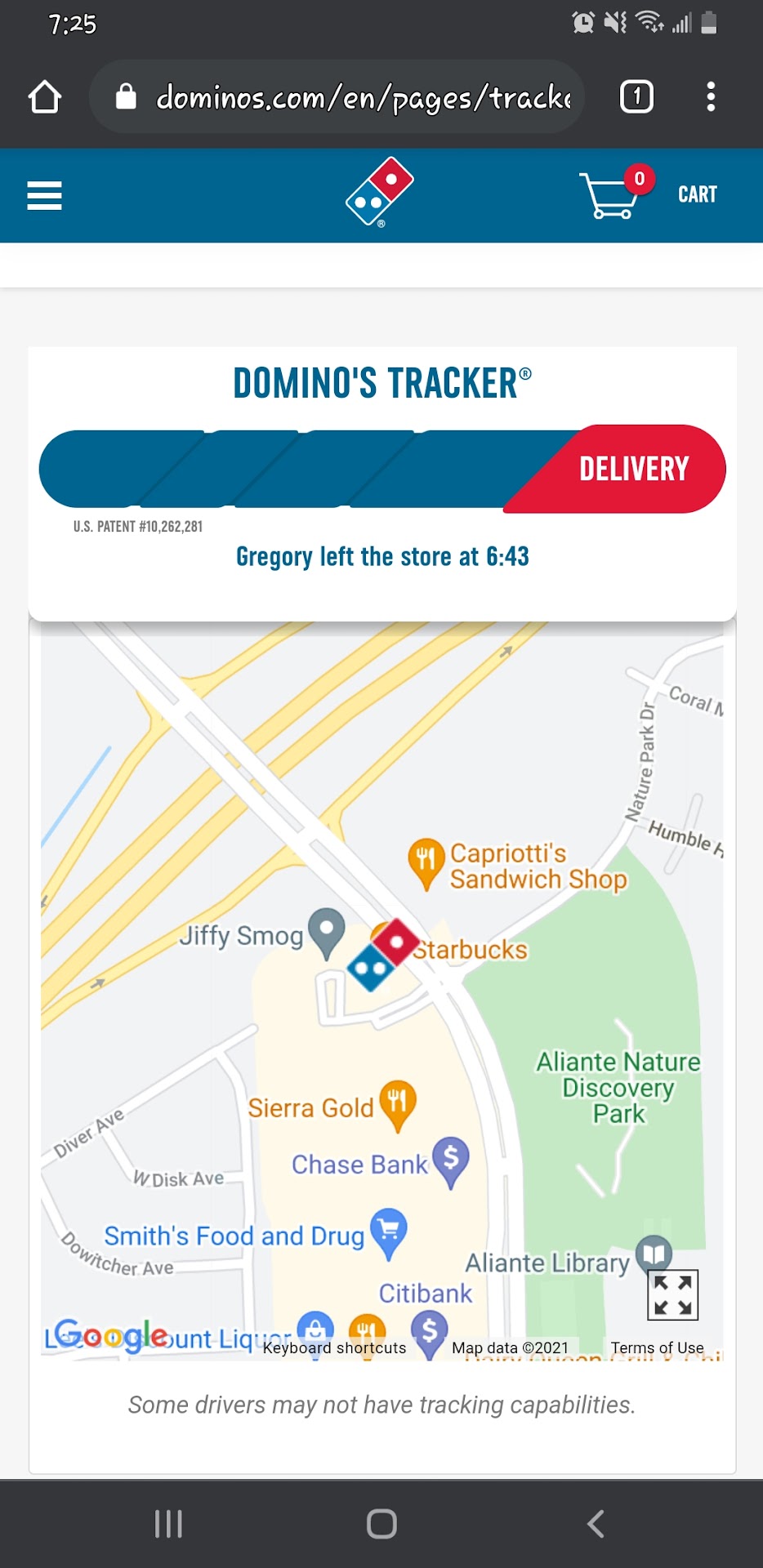Screen dimensions: 763x1568
Task: Select Smith's Food and Drug pin
Action: (389, 1231)
